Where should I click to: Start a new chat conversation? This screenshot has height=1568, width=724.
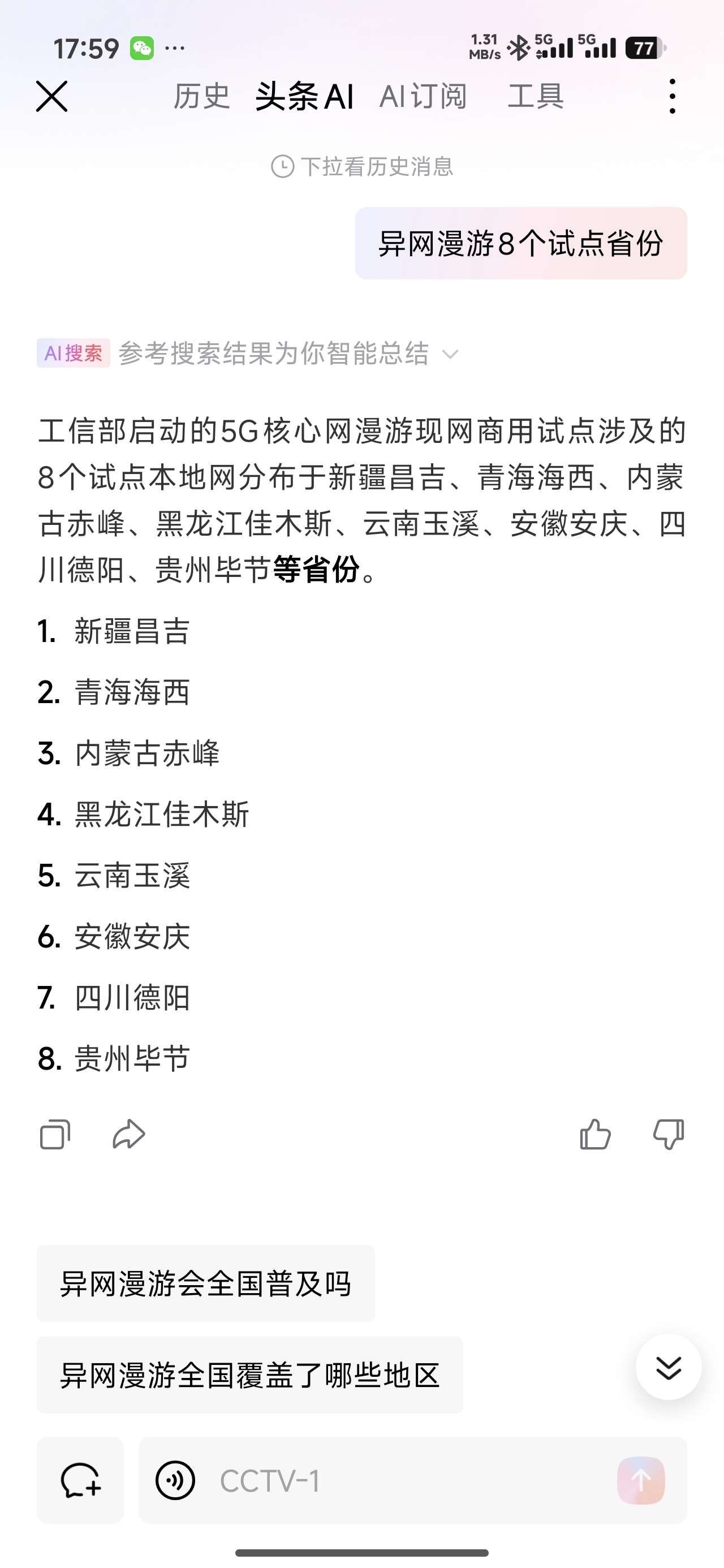point(80,1480)
